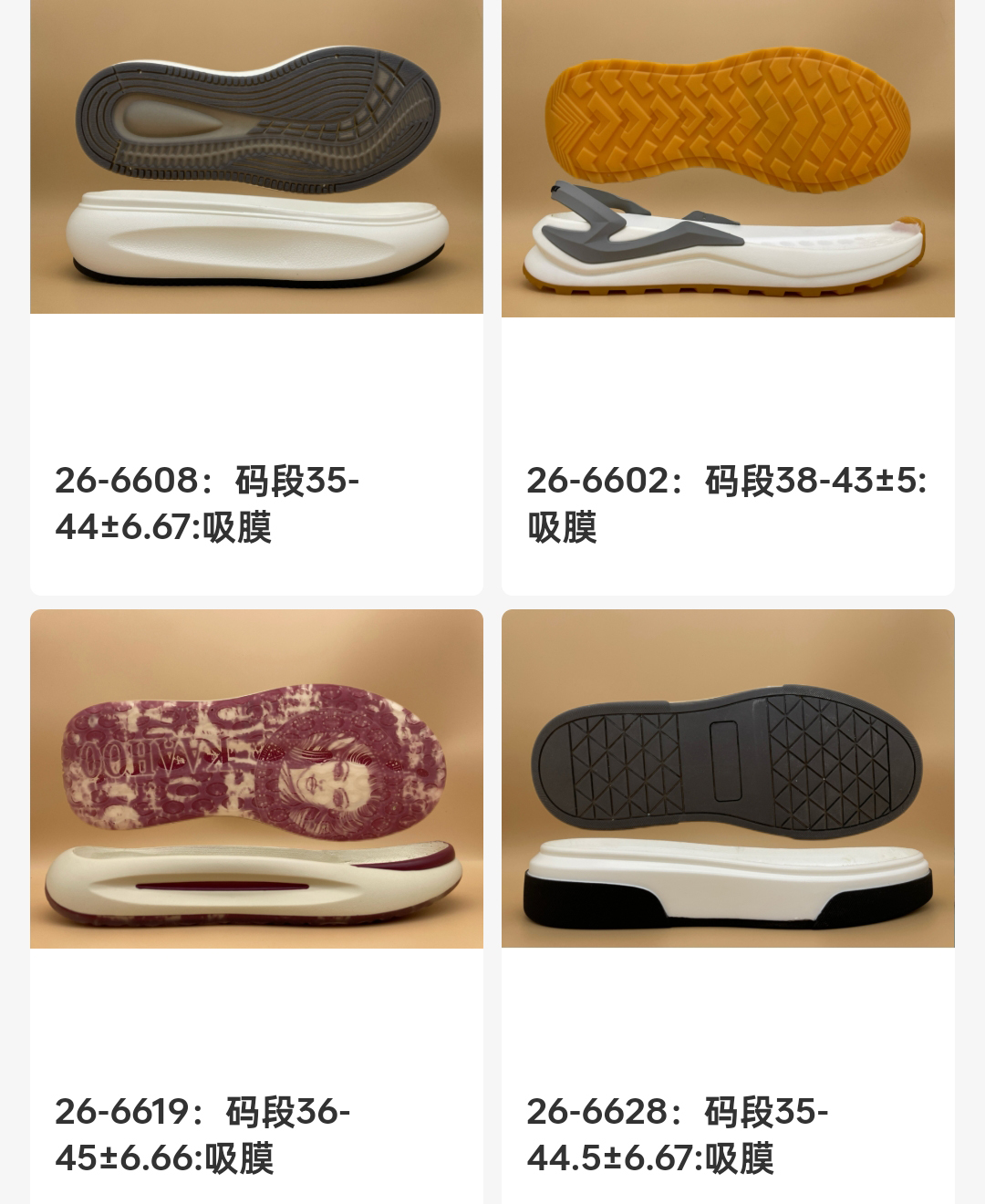
Task: View product 26-6619 with printed sole
Action: point(256,780)
